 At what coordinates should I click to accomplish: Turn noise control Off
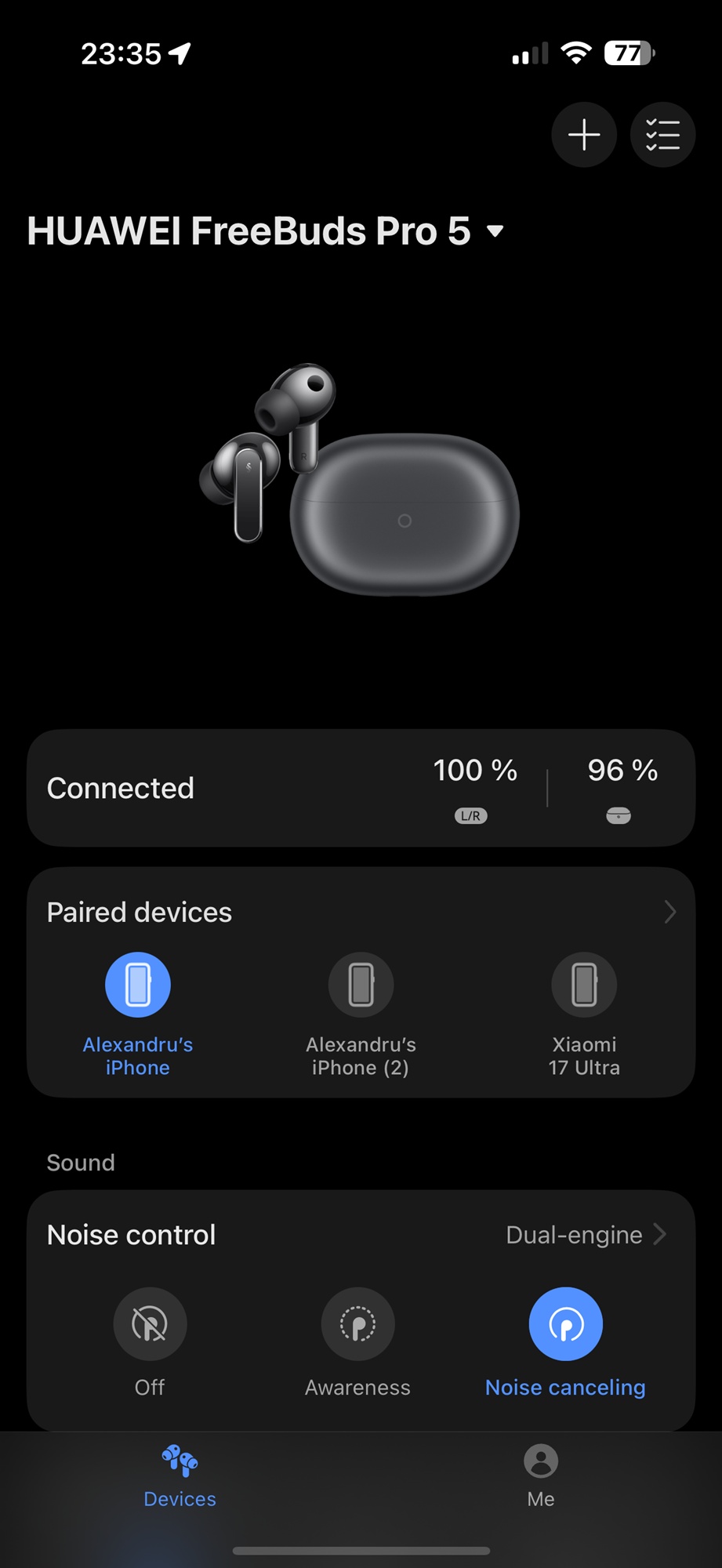150,1324
